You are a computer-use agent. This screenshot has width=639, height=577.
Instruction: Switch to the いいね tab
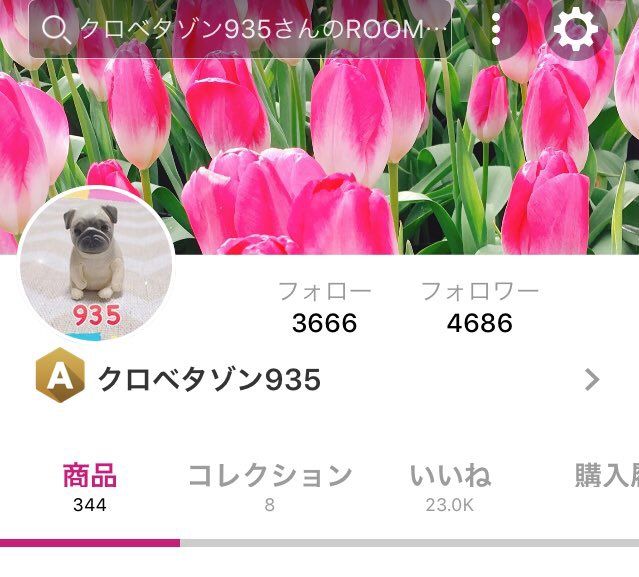pyautogui.click(x=449, y=487)
